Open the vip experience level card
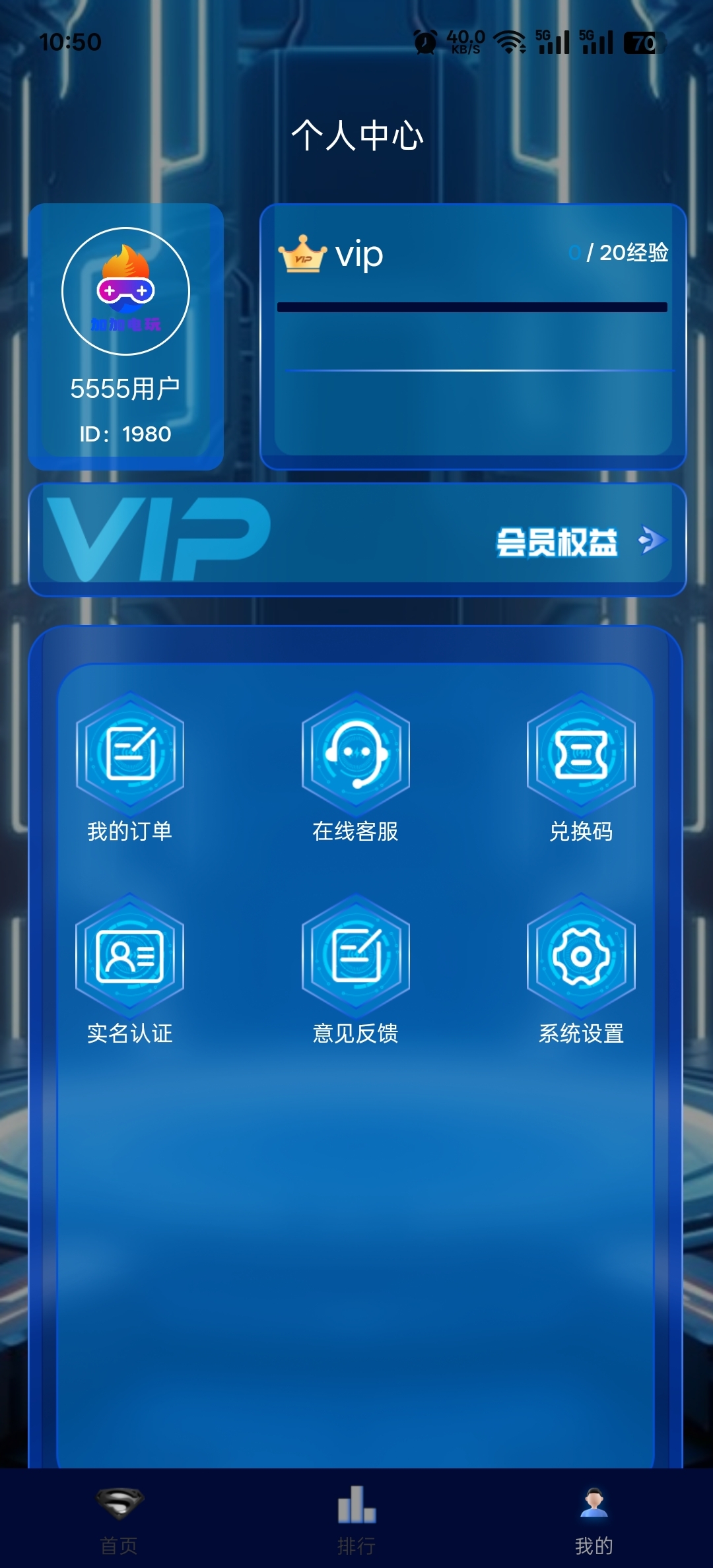This screenshot has height=1568, width=713. point(473,335)
